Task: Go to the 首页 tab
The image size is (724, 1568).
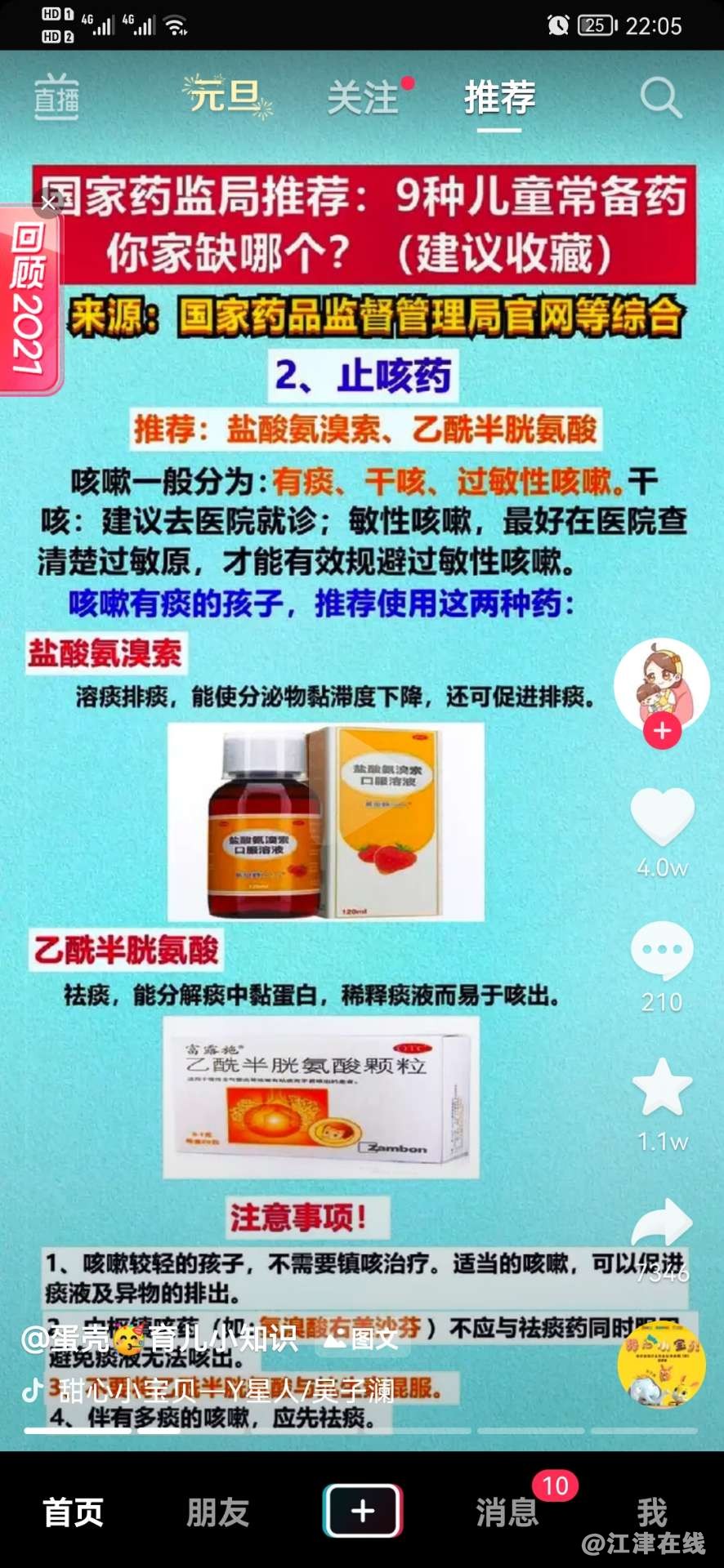Action: [73, 1512]
